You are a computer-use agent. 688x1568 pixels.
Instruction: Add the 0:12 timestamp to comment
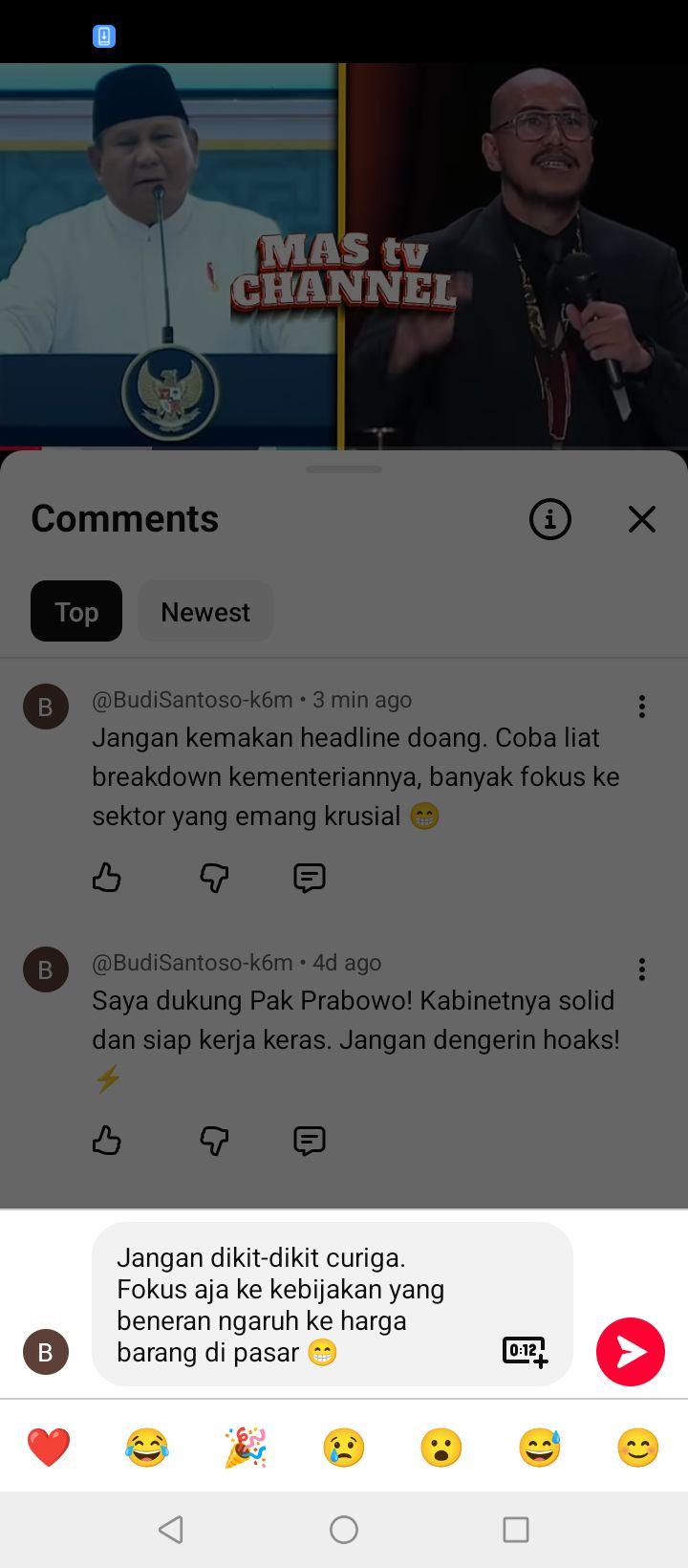pos(525,1351)
